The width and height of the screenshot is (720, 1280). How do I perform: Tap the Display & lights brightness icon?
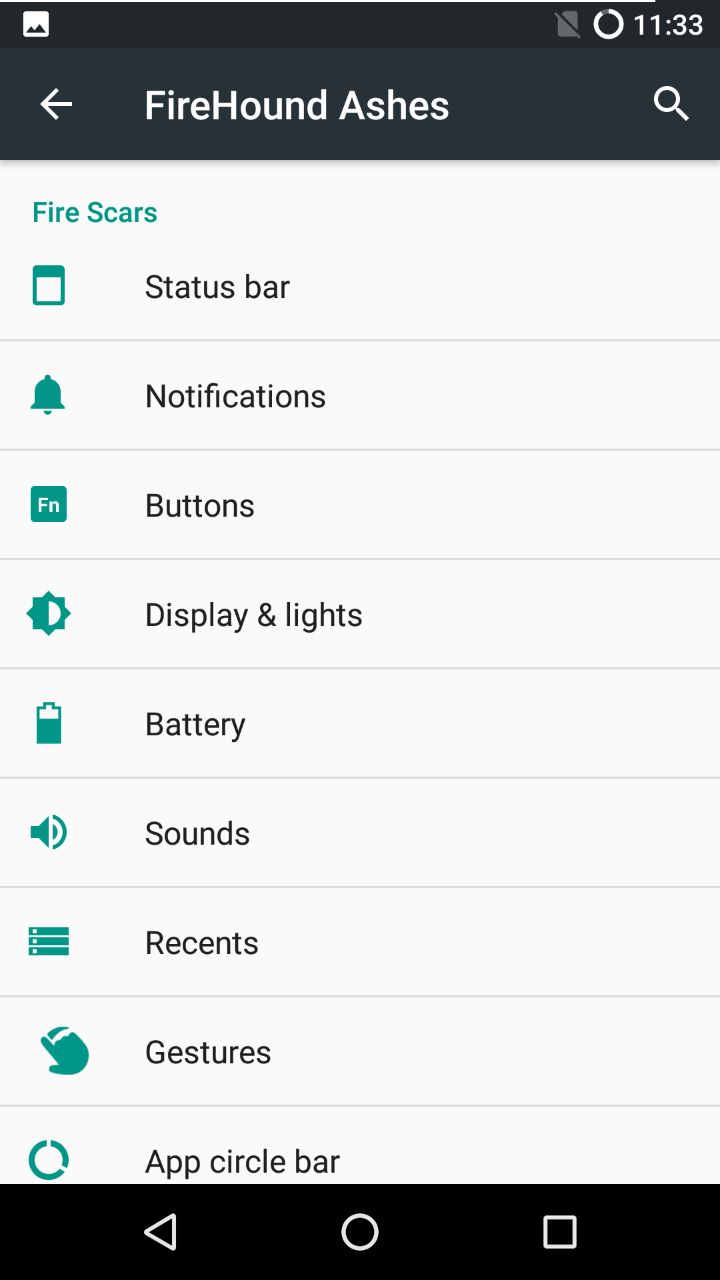[x=48, y=613]
